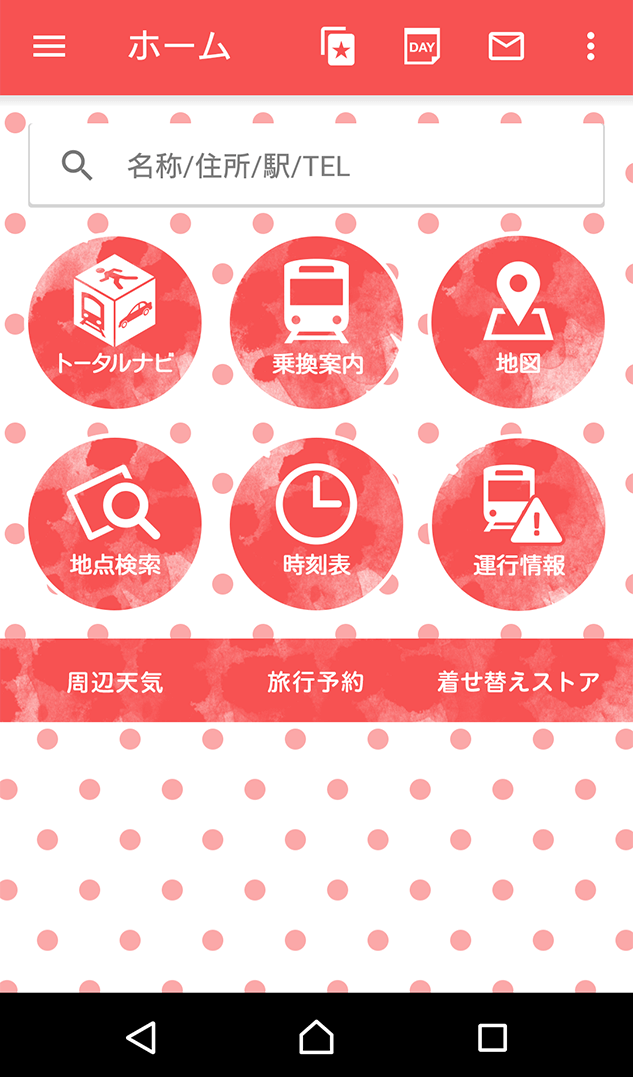
Task: Tap the 名称/住所/駅/TEL search field
Action: click(316, 165)
